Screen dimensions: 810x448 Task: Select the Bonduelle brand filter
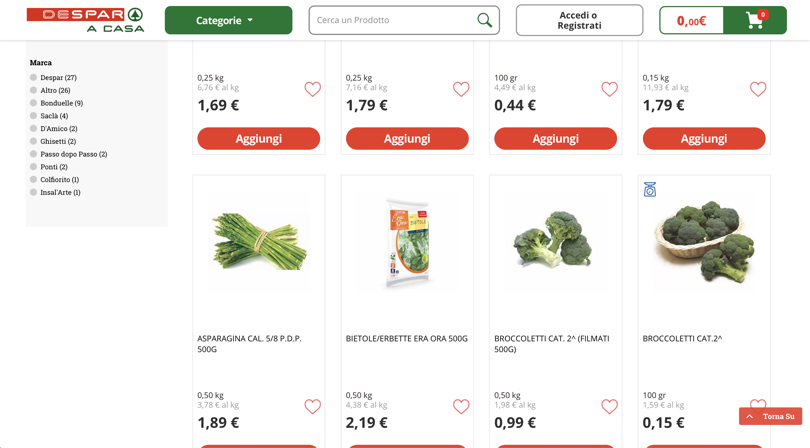pyautogui.click(x=34, y=103)
